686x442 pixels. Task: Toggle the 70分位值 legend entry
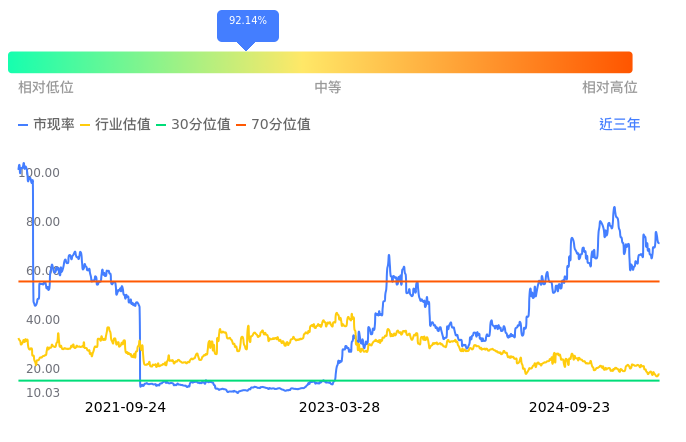point(273,124)
